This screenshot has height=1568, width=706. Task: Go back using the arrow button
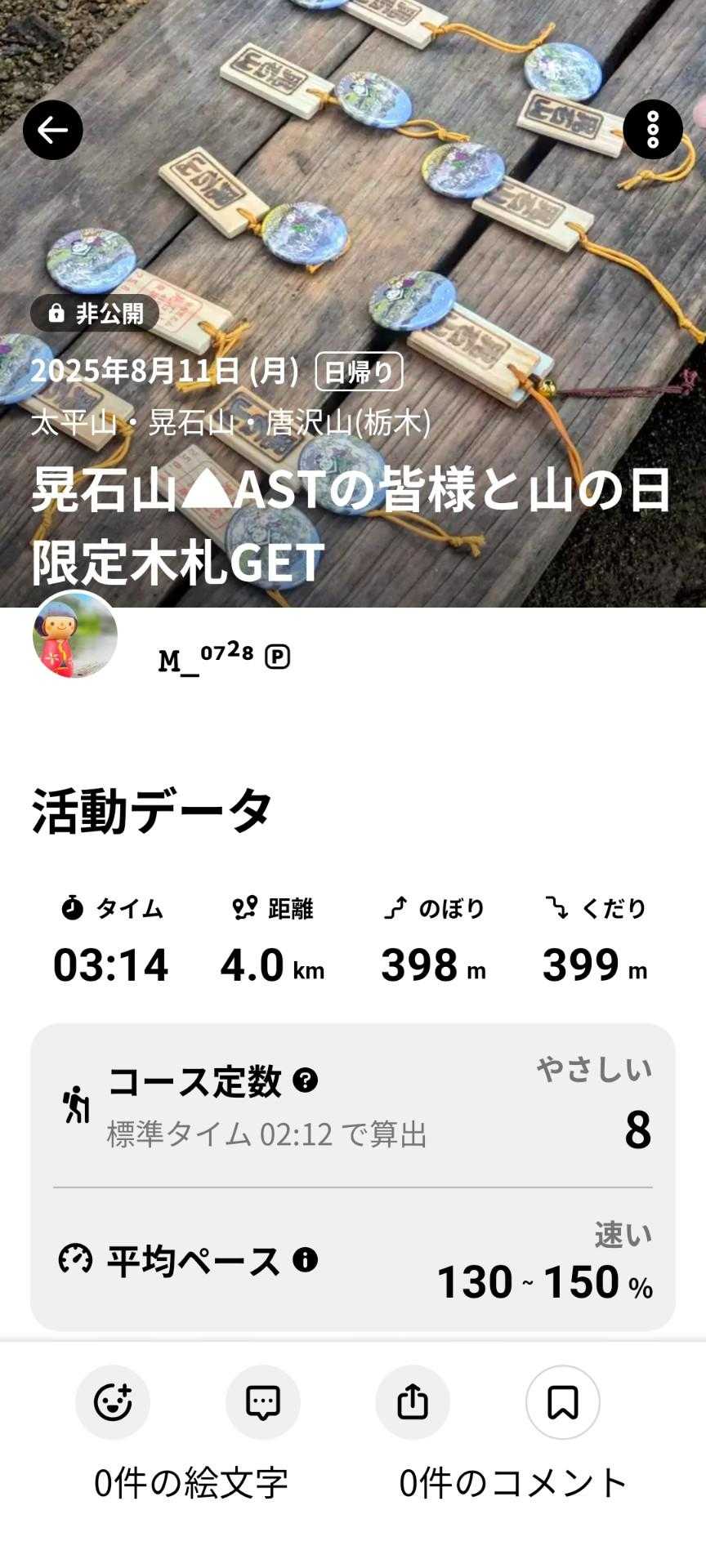click(x=53, y=130)
